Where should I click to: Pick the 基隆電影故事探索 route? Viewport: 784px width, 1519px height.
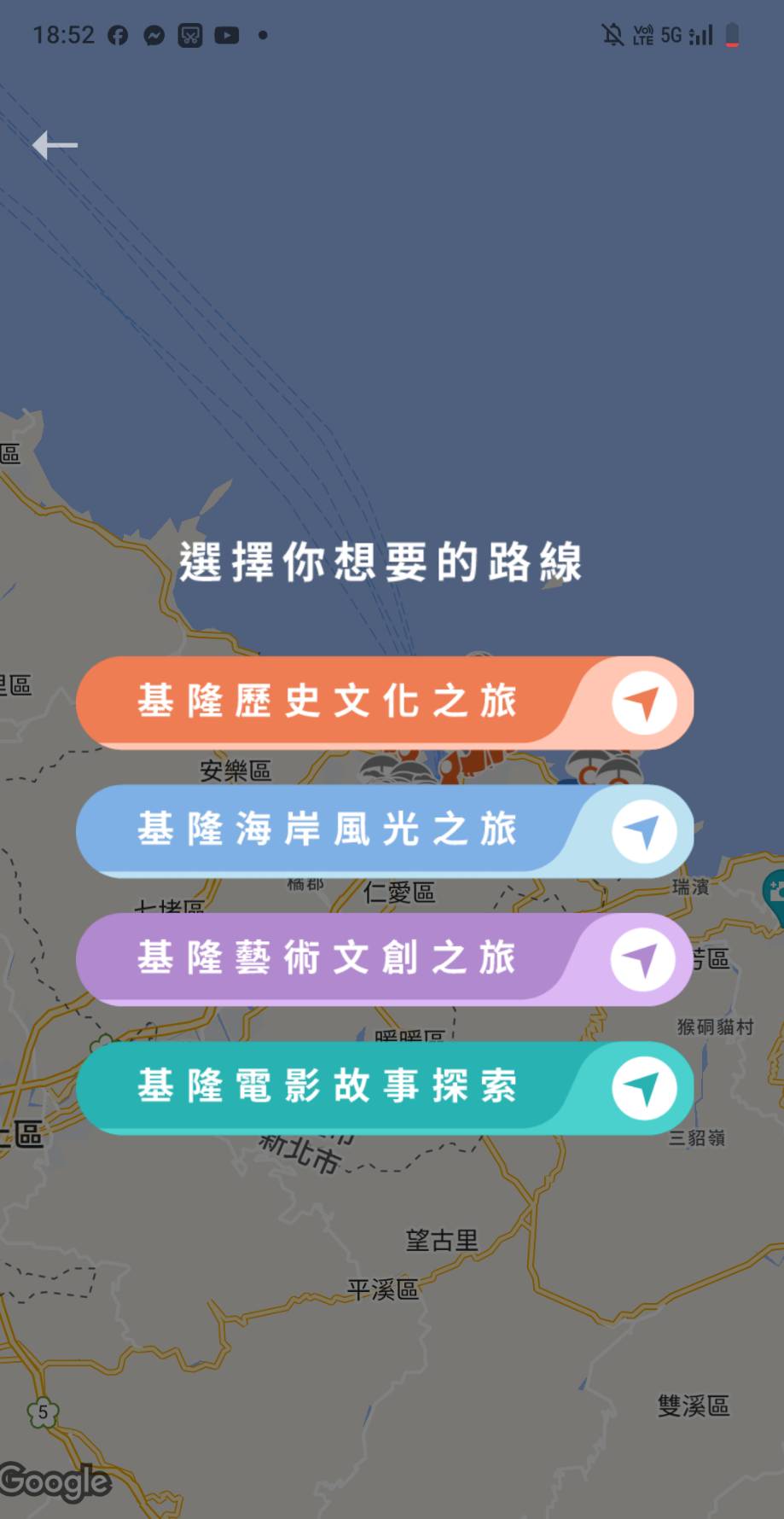click(x=384, y=1087)
